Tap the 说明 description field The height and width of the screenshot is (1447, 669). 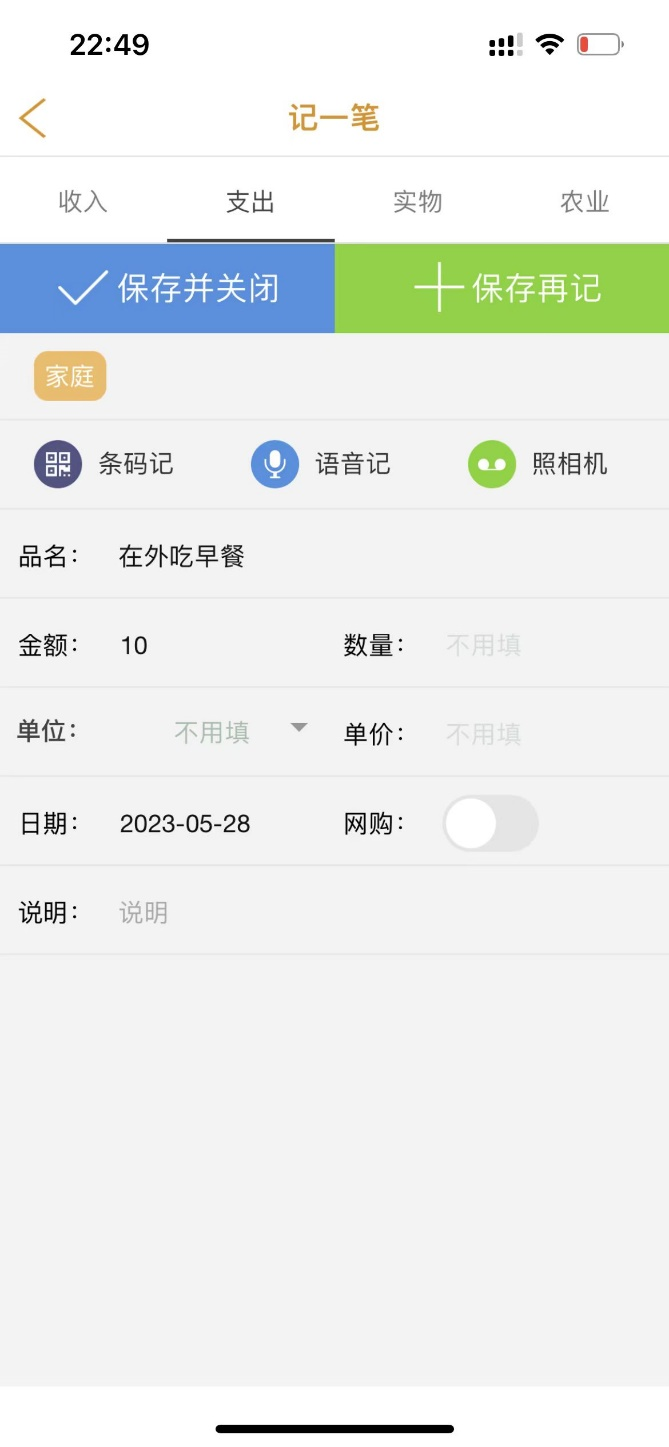coord(385,912)
